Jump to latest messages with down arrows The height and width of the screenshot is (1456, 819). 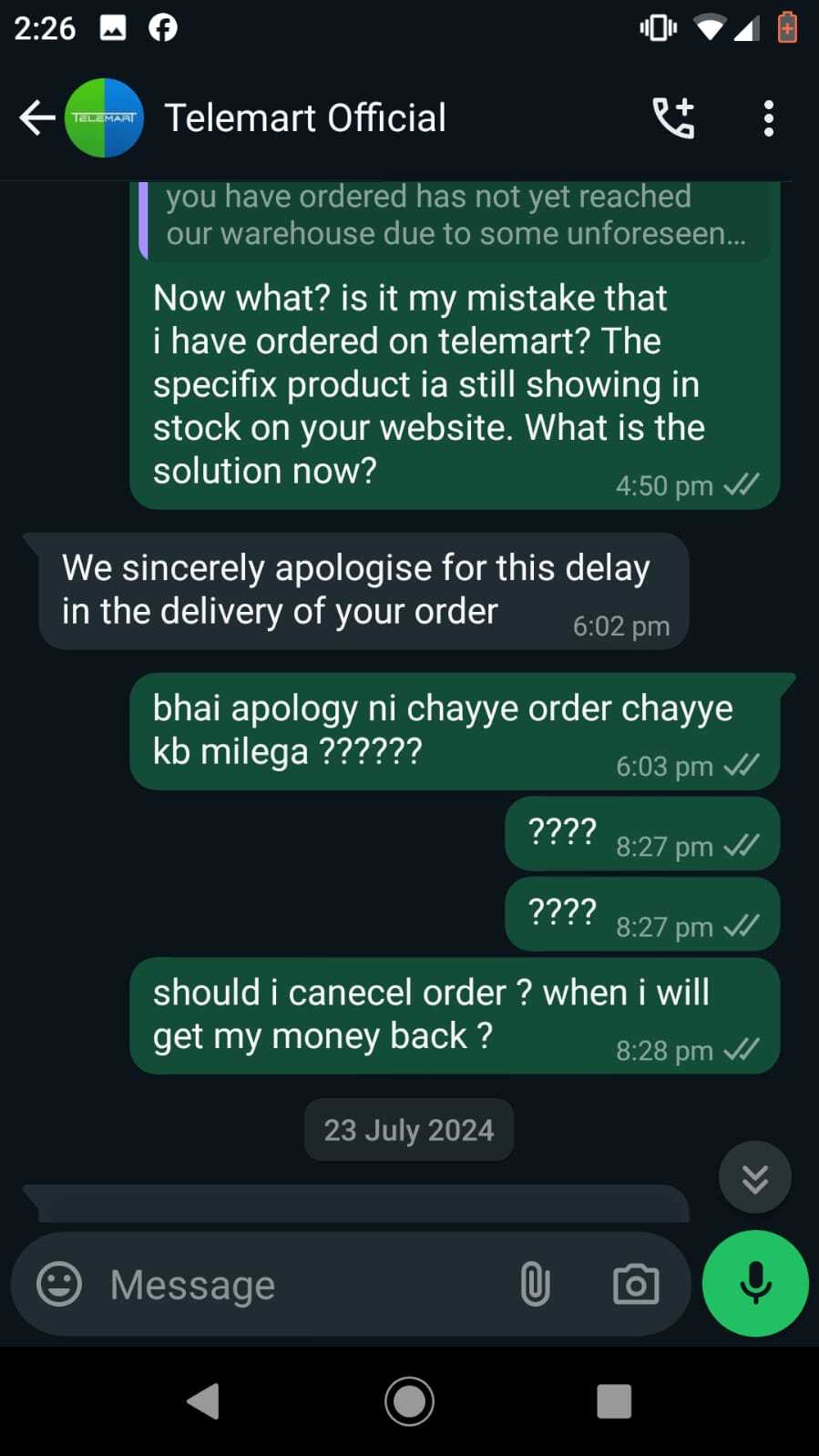click(x=754, y=1177)
